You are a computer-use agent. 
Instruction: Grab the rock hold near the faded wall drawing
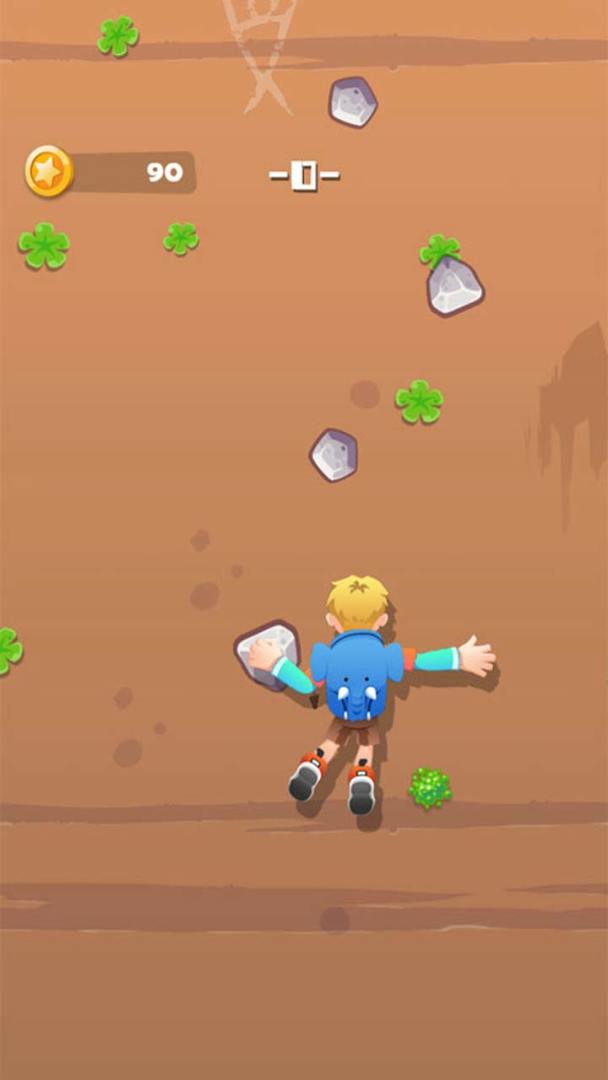click(x=352, y=102)
